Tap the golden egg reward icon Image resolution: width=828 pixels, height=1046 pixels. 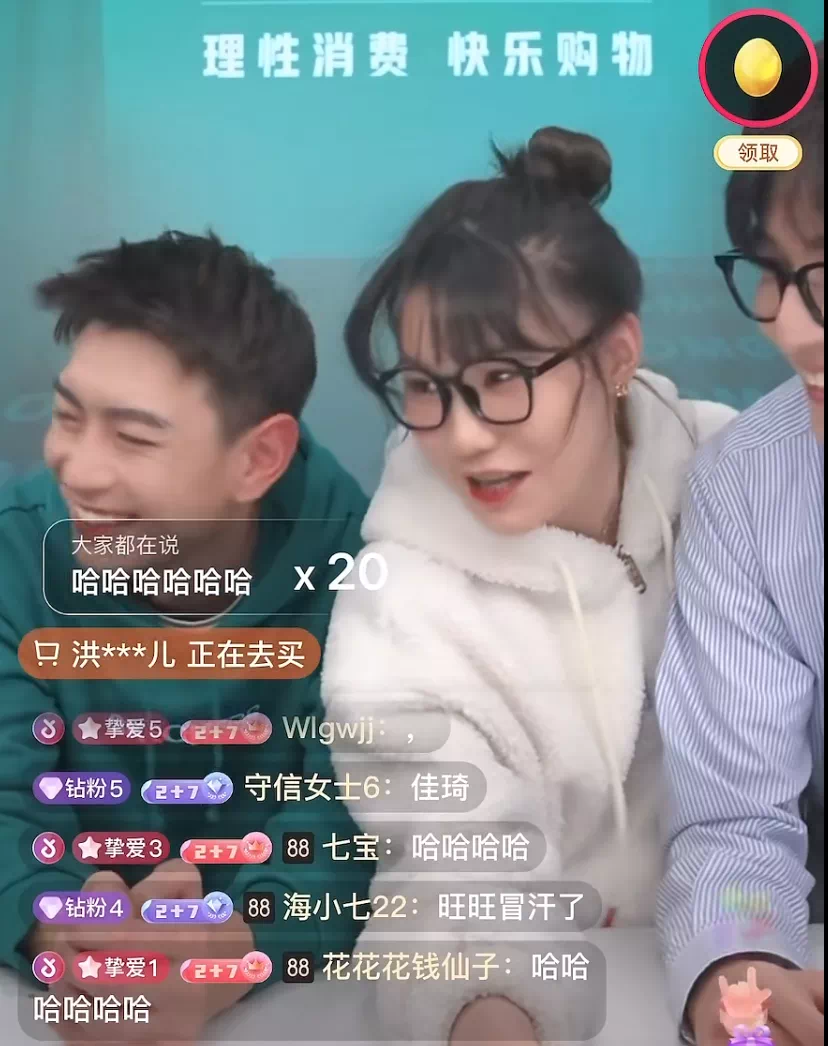pyautogui.click(x=758, y=68)
